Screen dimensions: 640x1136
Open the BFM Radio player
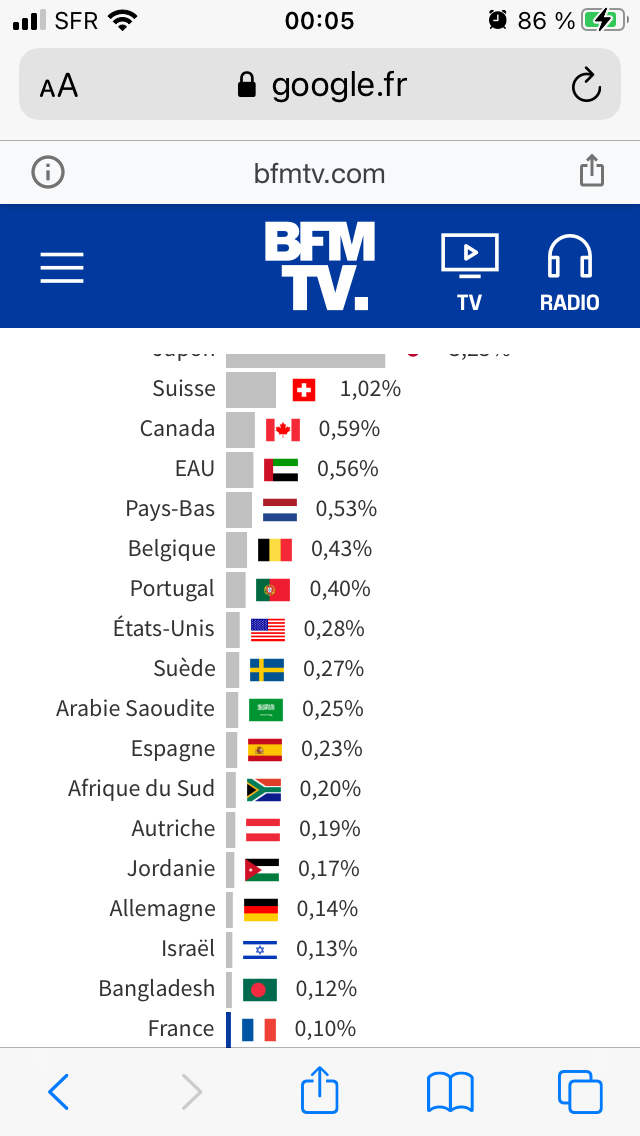(x=569, y=271)
